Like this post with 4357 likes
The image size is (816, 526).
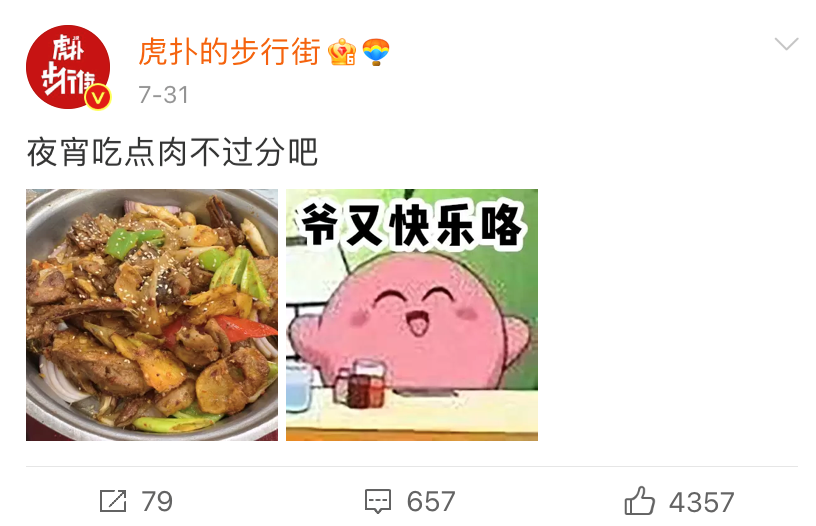(679, 500)
